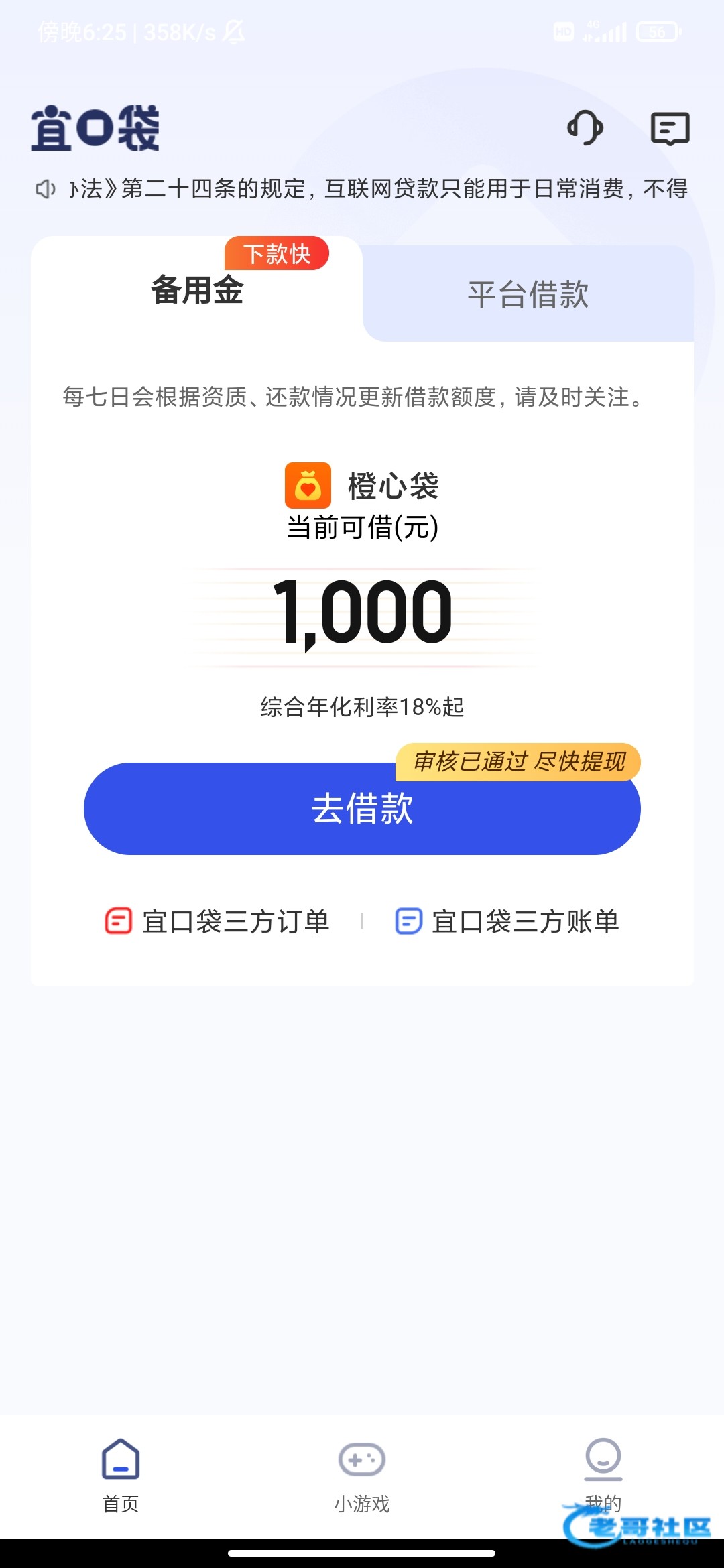Select the 备用金 tab

pyautogui.click(x=197, y=291)
